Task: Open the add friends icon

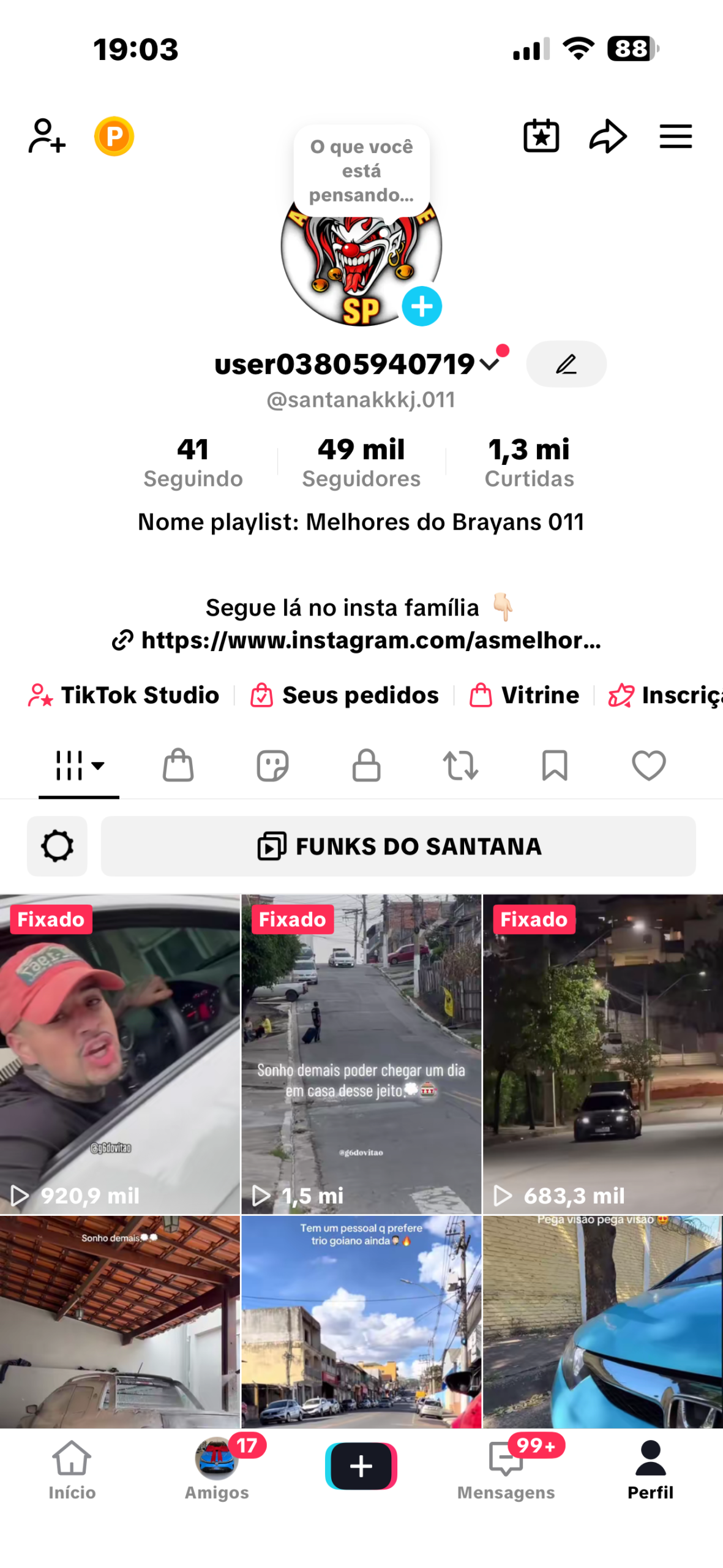Action: coord(47,136)
